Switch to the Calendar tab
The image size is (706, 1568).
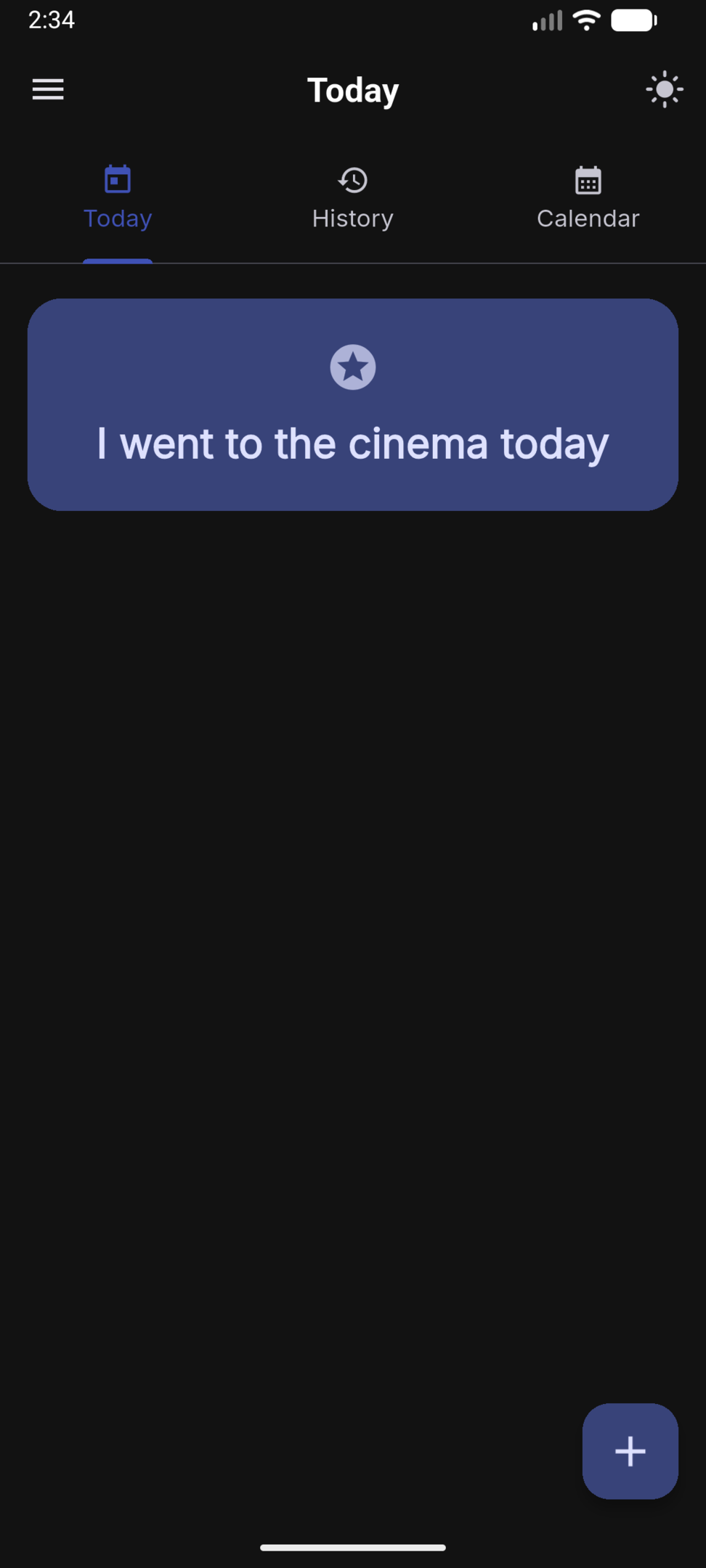pos(588,199)
